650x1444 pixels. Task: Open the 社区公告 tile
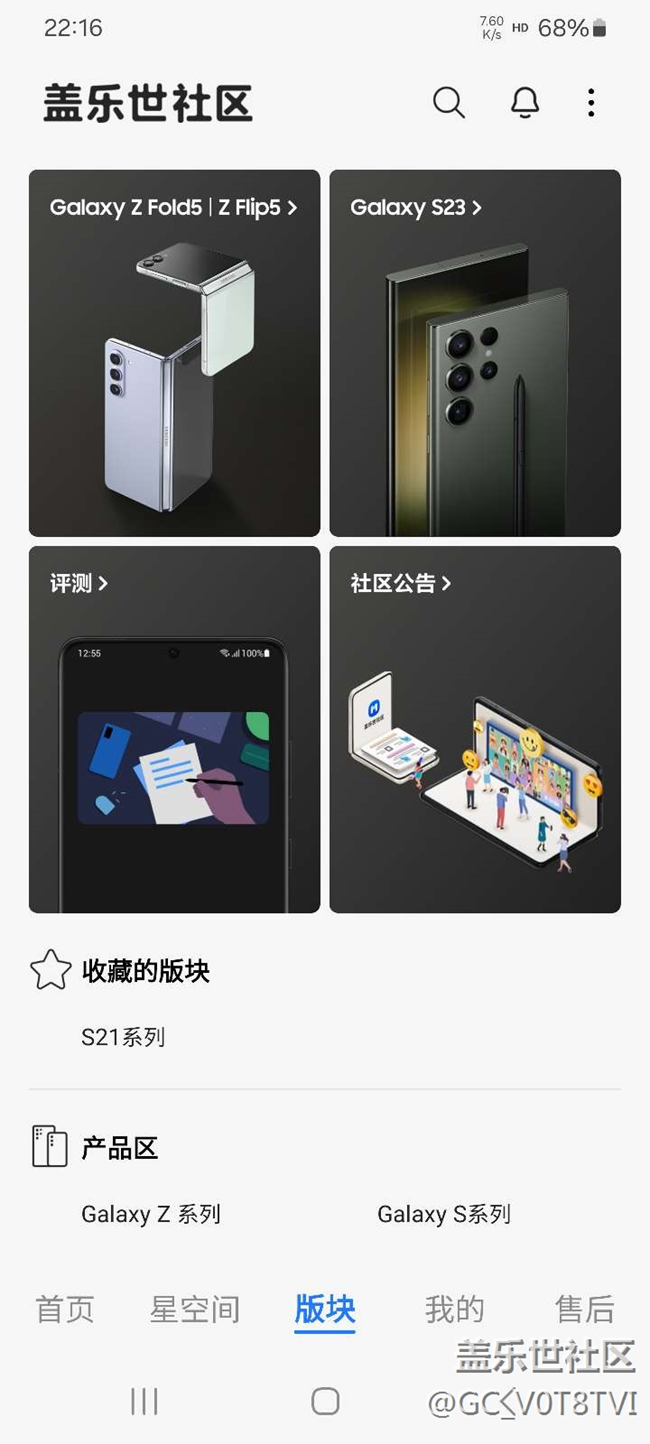point(475,729)
